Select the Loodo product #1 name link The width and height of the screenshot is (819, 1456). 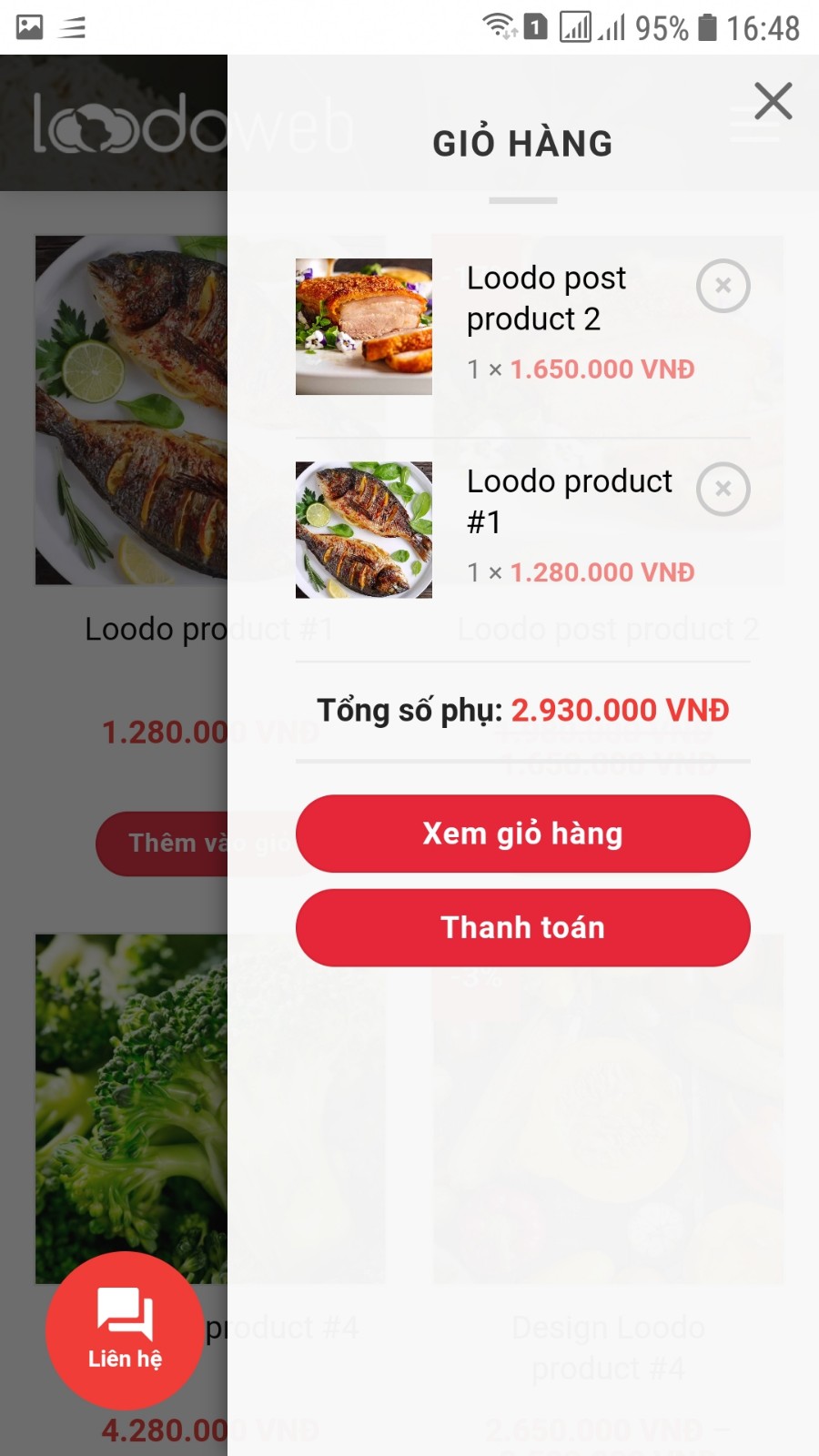[569, 500]
